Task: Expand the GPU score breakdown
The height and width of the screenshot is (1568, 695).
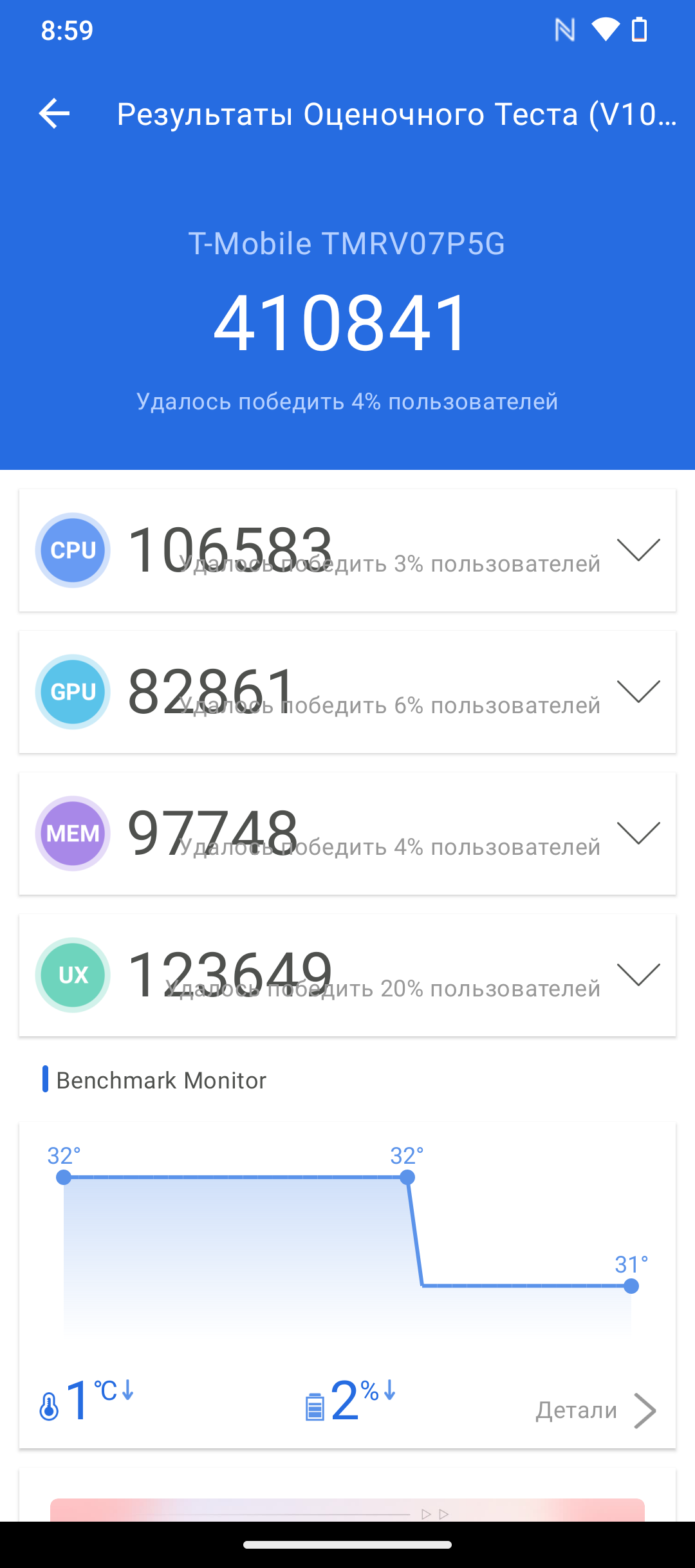Action: pos(638,691)
